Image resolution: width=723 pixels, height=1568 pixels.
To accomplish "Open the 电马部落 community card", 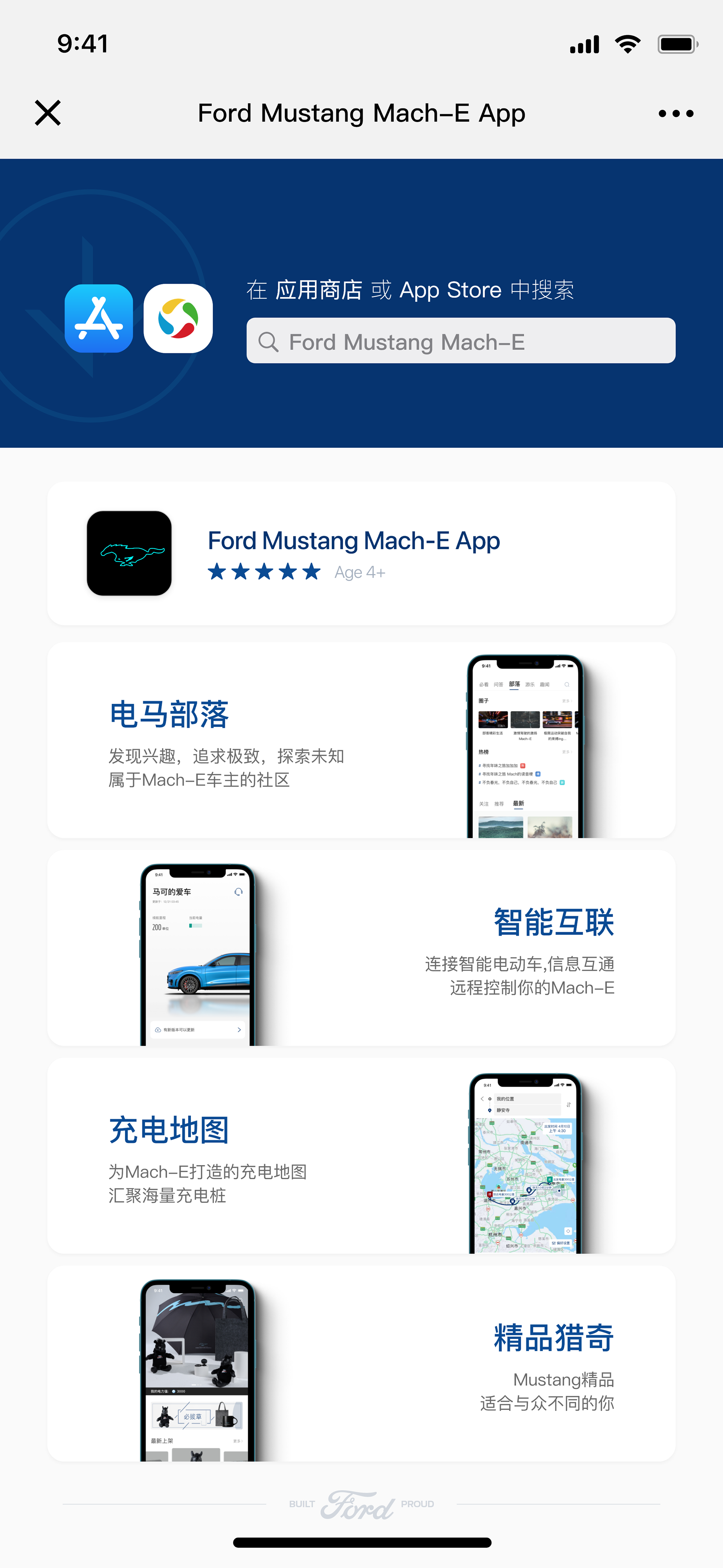I will (x=361, y=740).
